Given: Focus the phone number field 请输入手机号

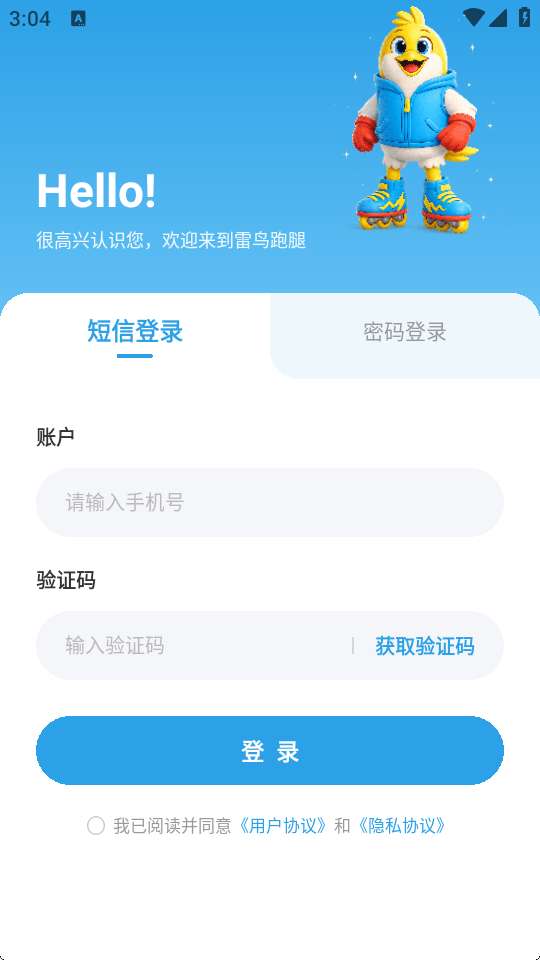Looking at the screenshot, I should pos(269,503).
